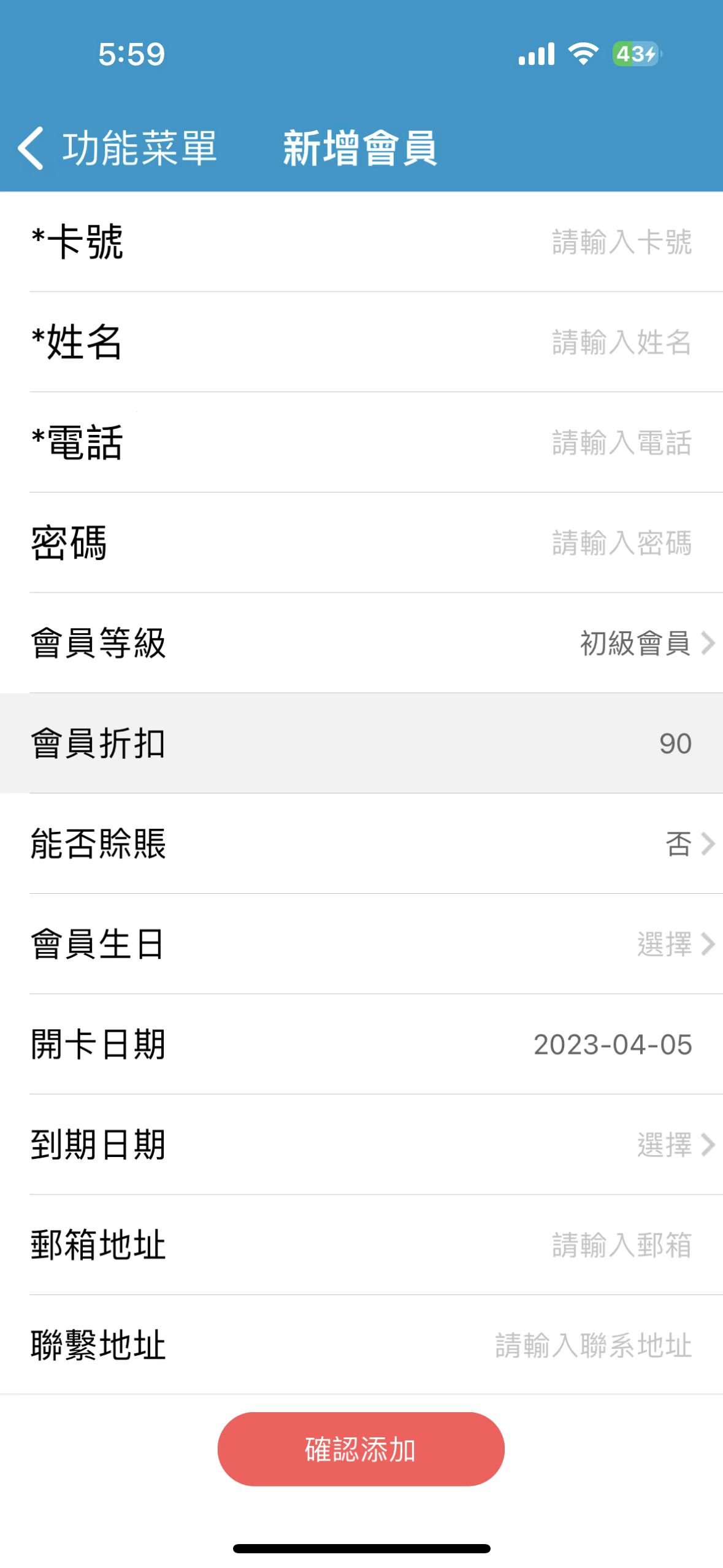Go back to 功能菜單
This screenshot has height=1568, width=723.
pyautogui.click(x=118, y=148)
